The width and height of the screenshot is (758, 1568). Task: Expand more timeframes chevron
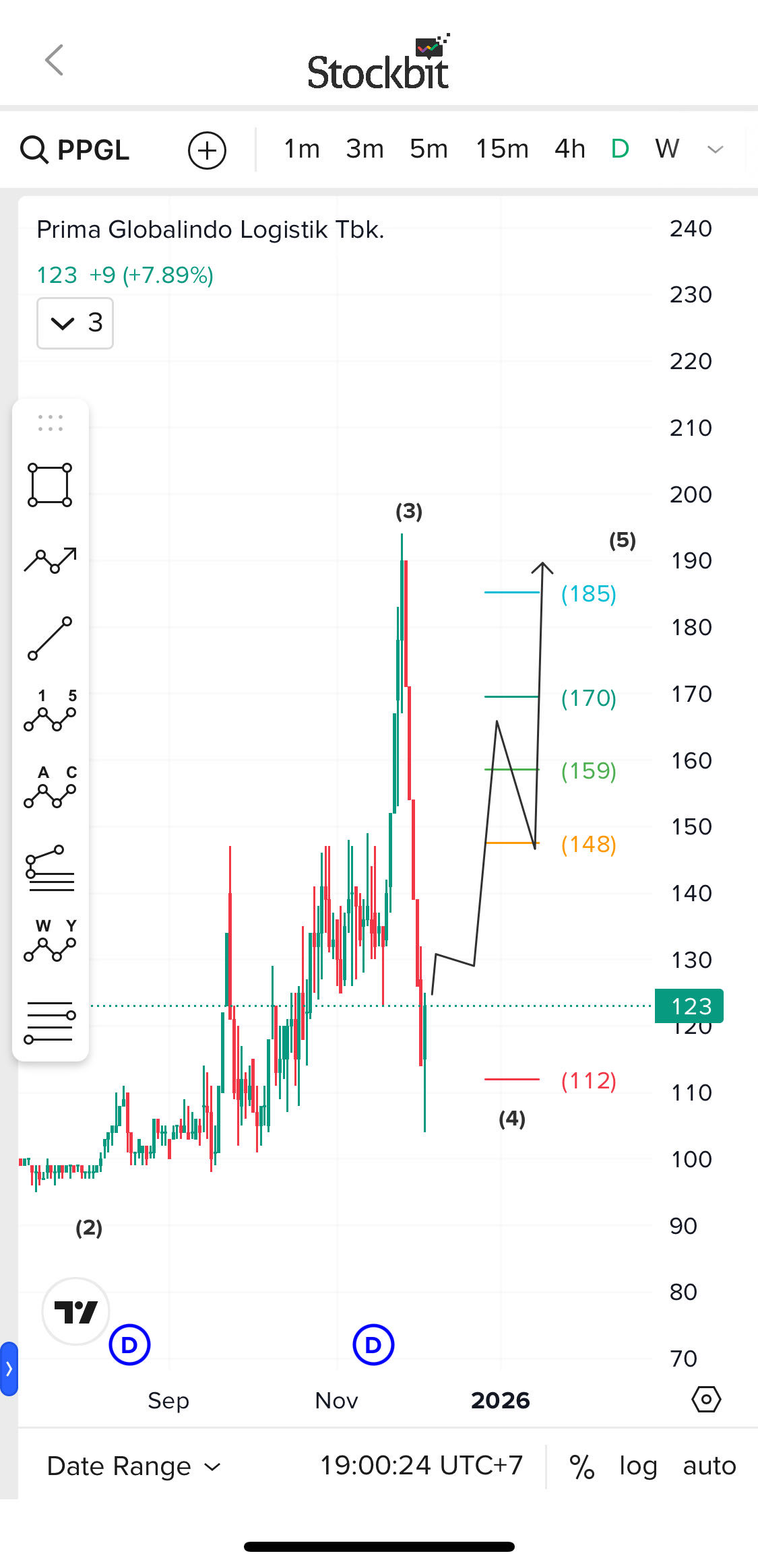715,150
